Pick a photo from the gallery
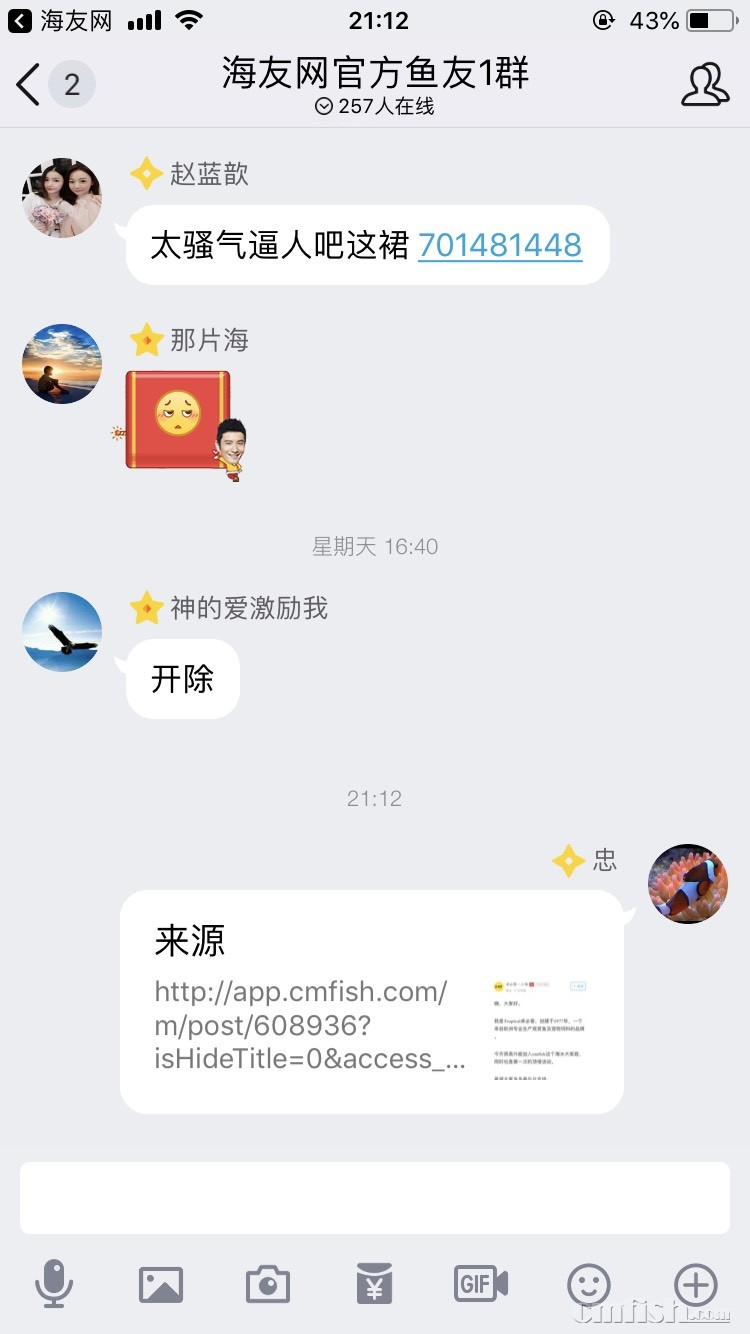The width and height of the screenshot is (750, 1334). (161, 1283)
